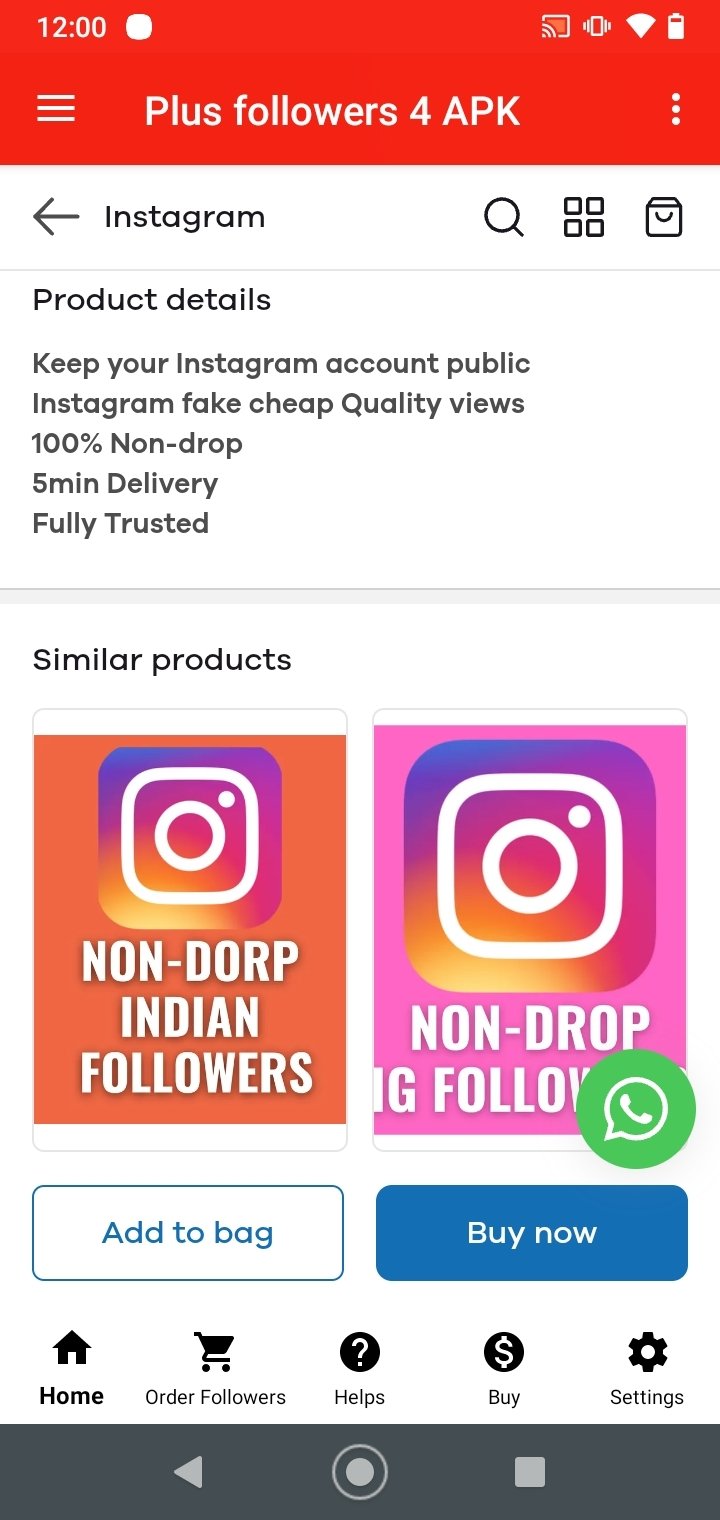Image resolution: width=720 pixels, height=1520 pixels.
Task: Switch to the Buy tab
Action: tap(504, 1370)
